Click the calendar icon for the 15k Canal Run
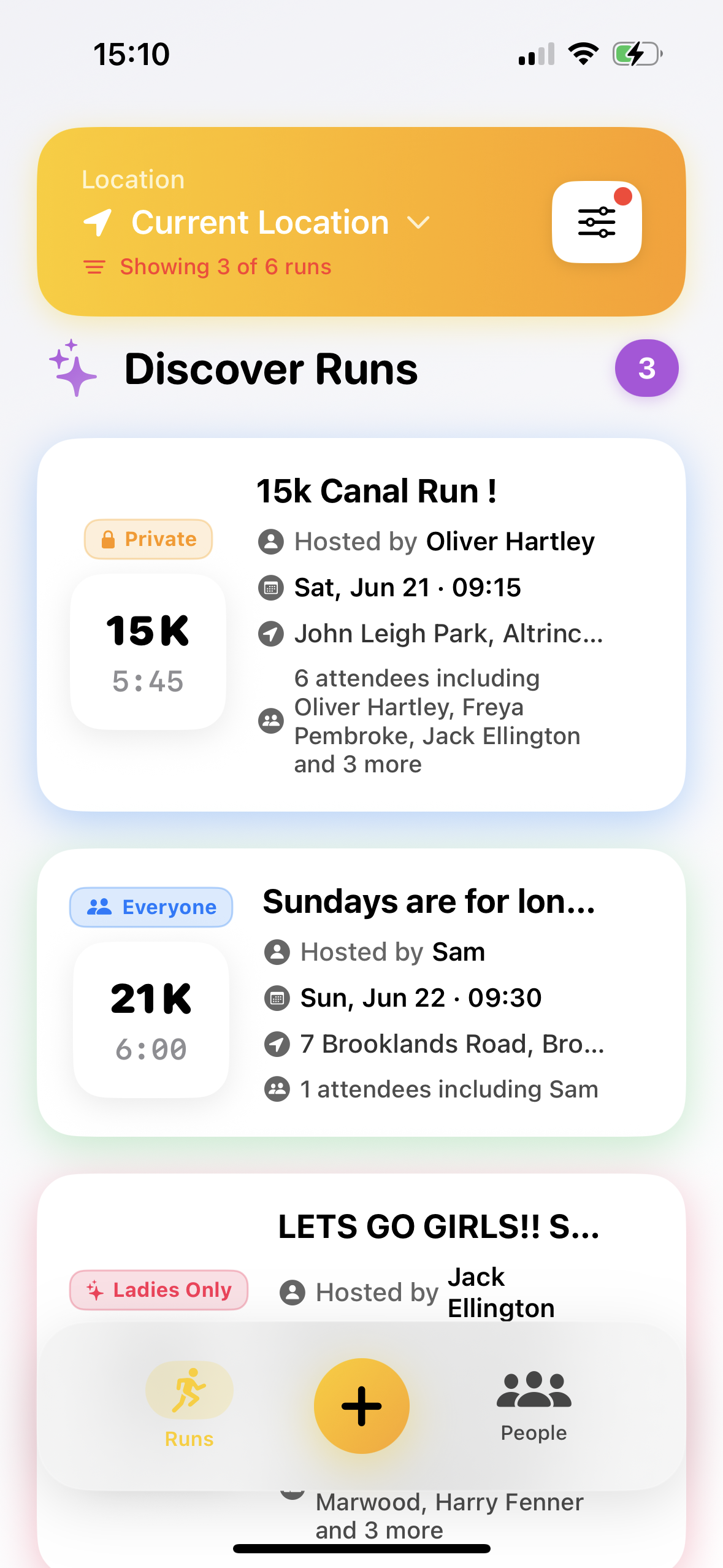 coord(270,587)
